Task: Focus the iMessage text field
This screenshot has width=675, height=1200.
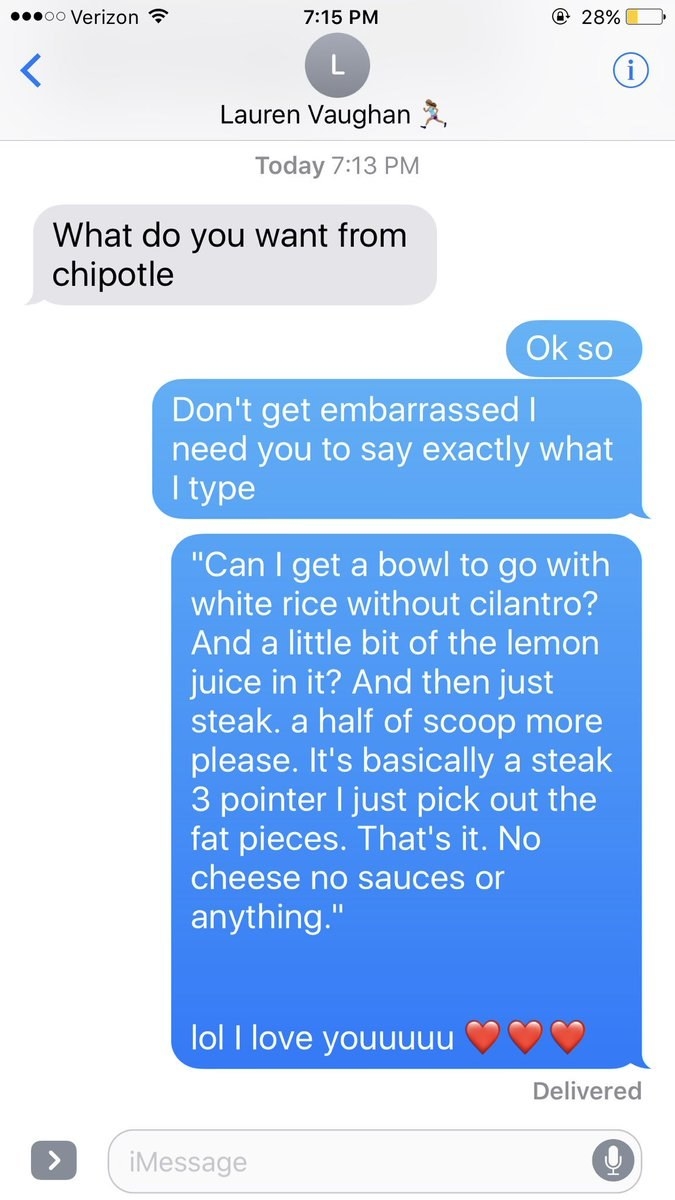Action: point(350,1160)
